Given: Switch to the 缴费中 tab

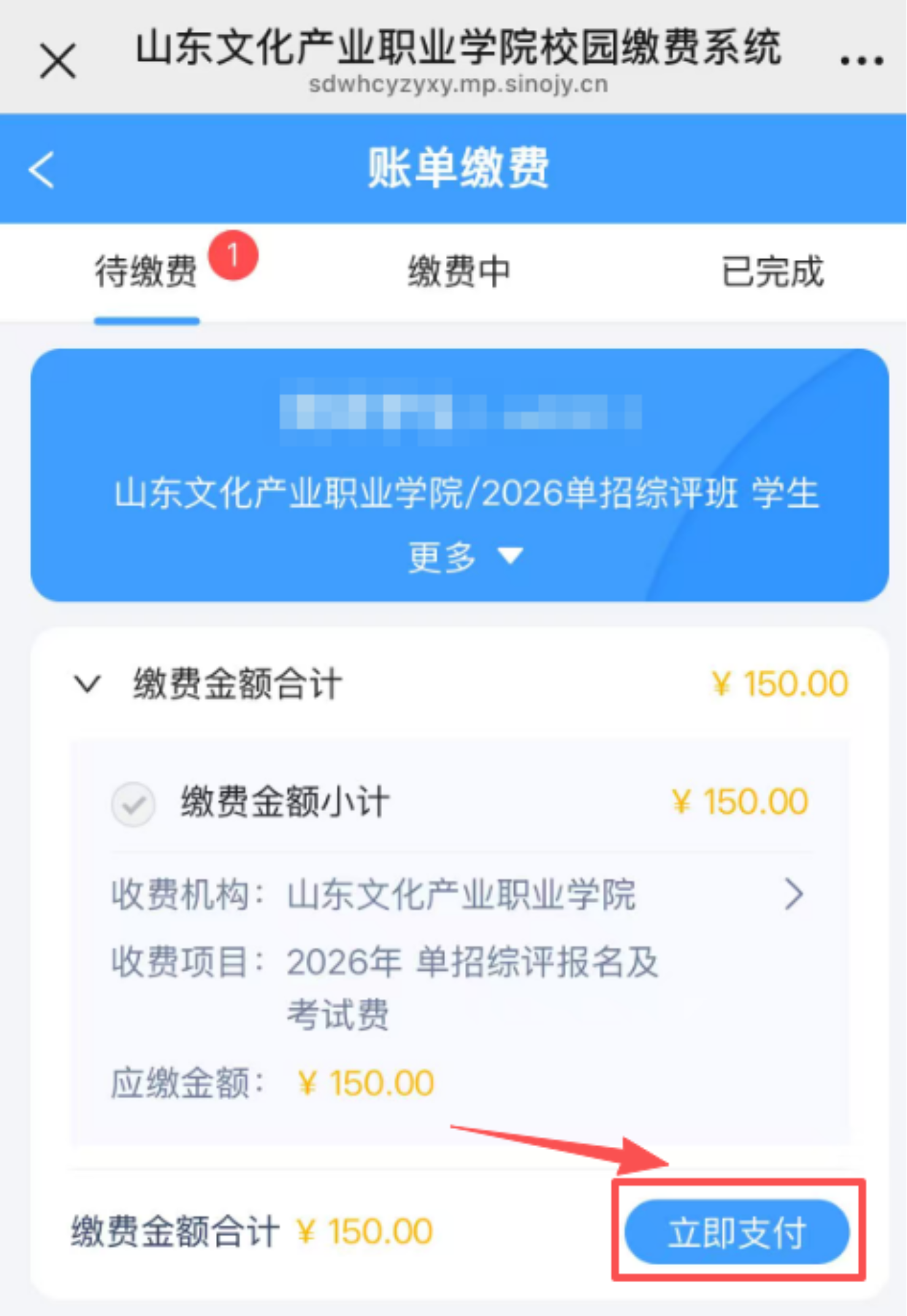Looking at the screenshot, I should tap(459, 272).
